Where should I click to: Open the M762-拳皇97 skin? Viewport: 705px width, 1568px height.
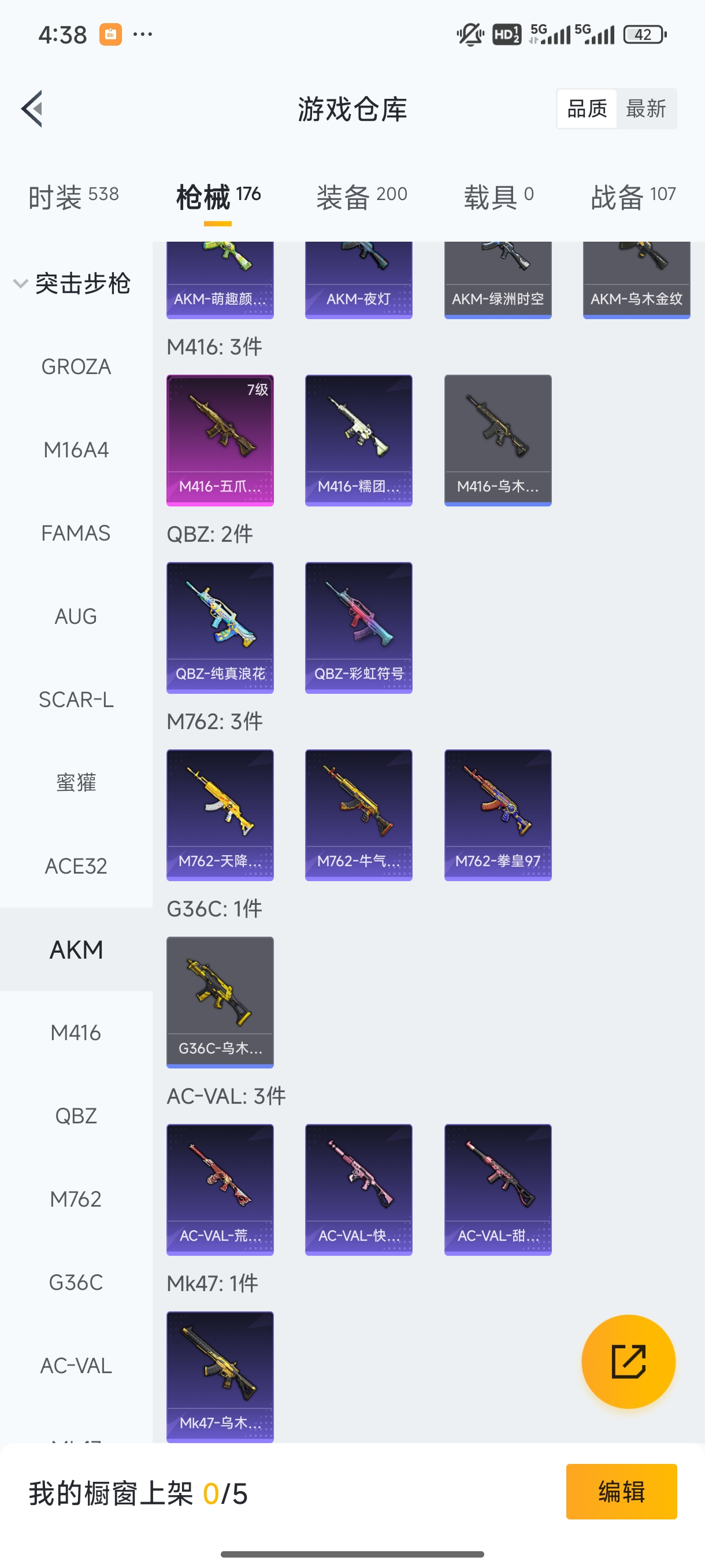[498, 815]
